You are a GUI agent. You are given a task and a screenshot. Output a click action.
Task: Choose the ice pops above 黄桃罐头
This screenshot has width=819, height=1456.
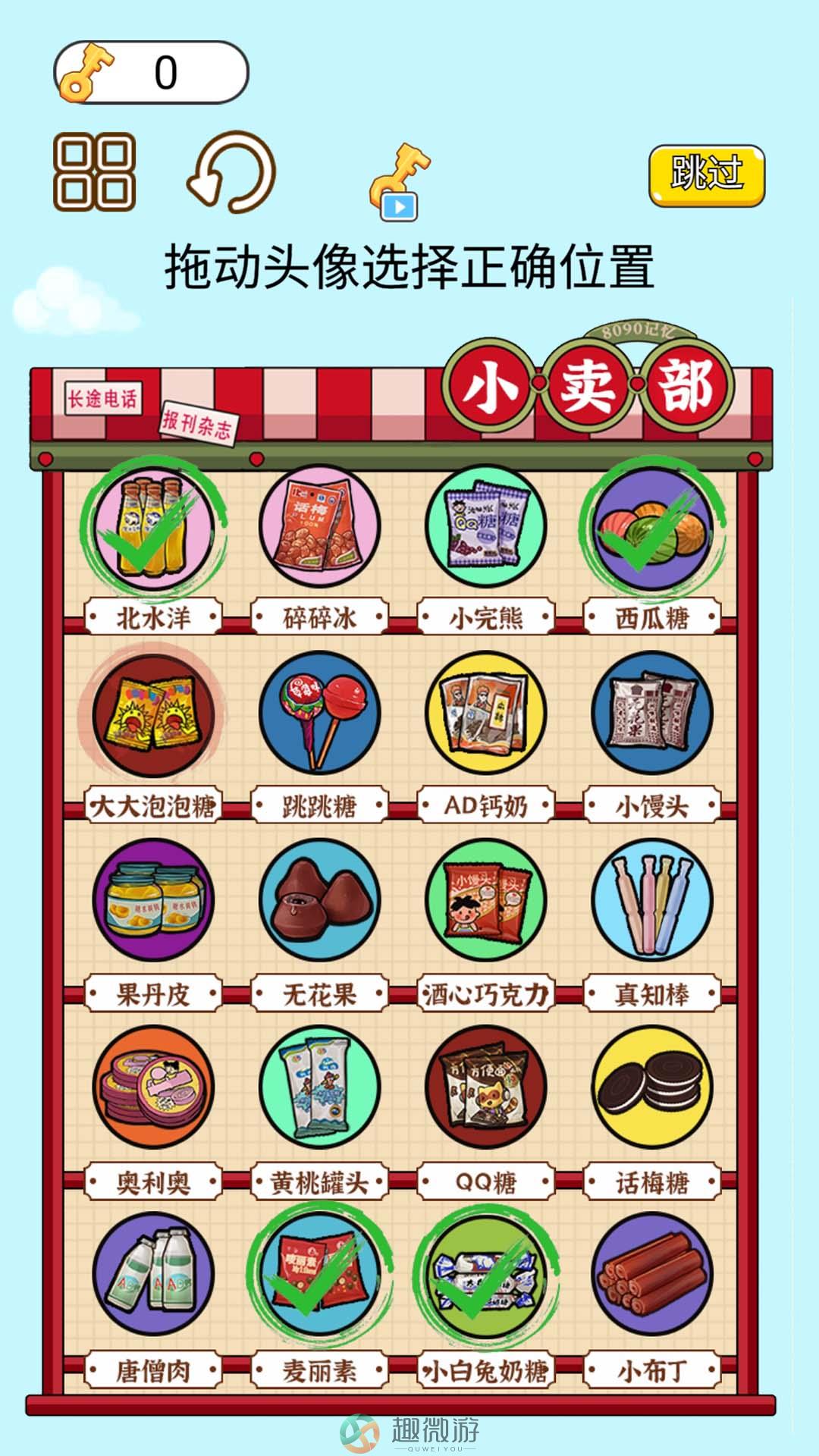tap(319, 1087)
